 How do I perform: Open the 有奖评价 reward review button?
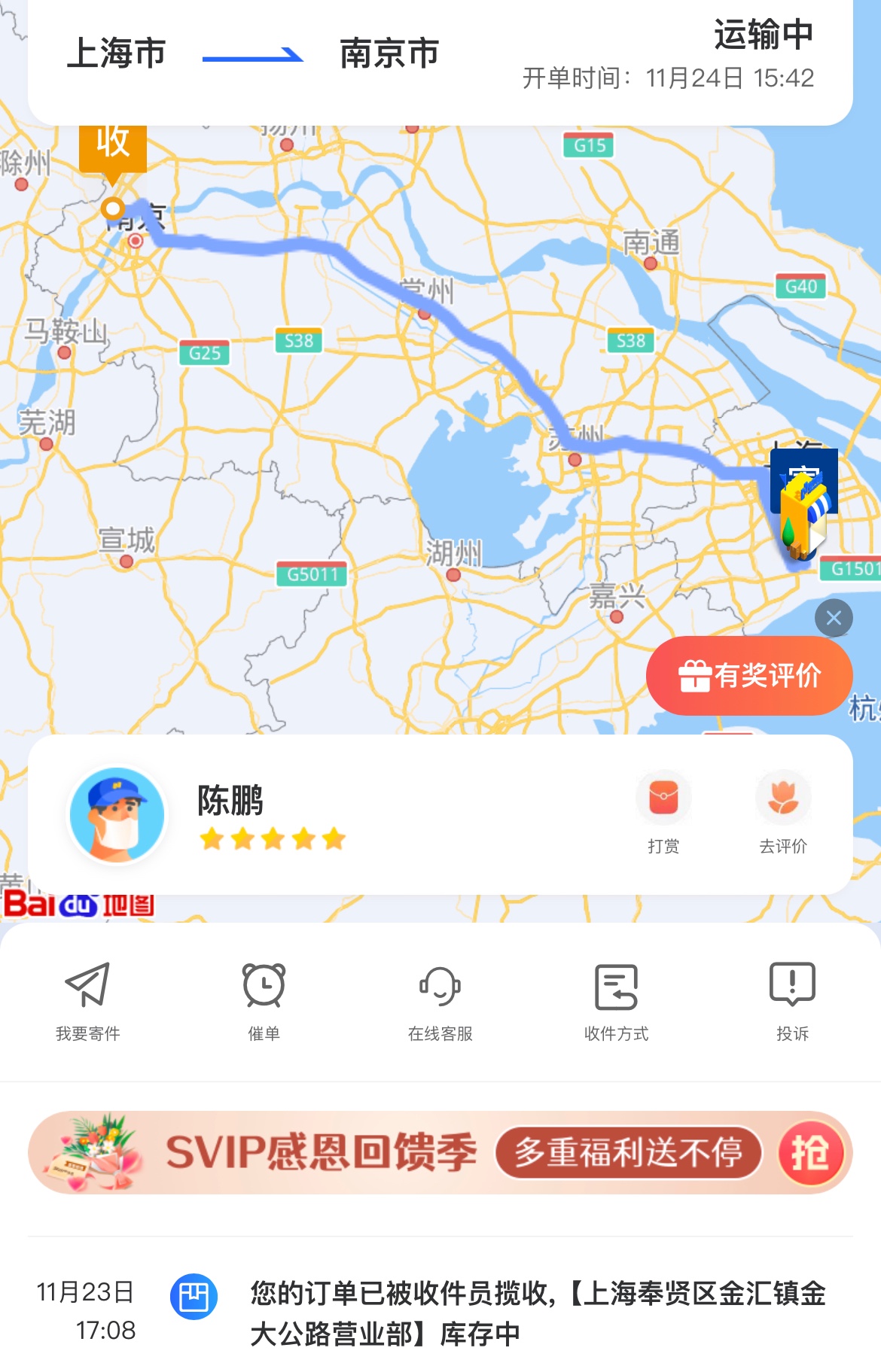[748, 675]
